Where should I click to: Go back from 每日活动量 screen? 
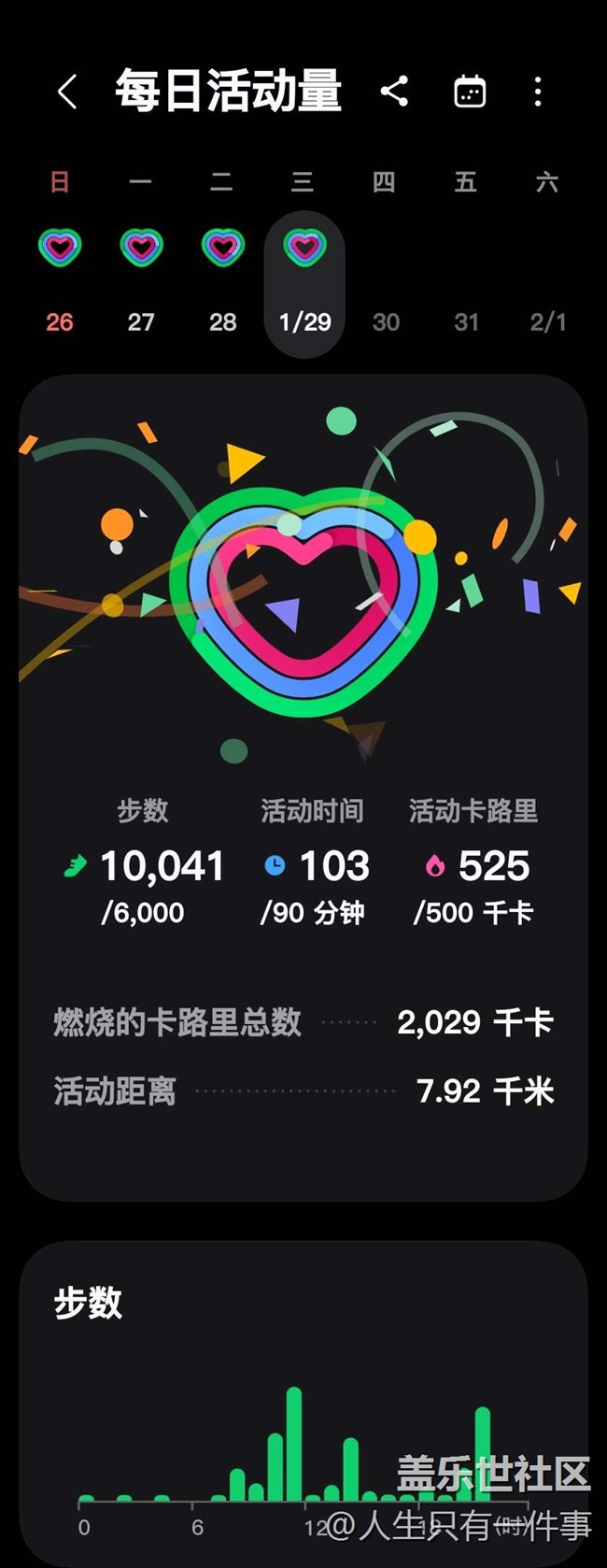point(67,92)
